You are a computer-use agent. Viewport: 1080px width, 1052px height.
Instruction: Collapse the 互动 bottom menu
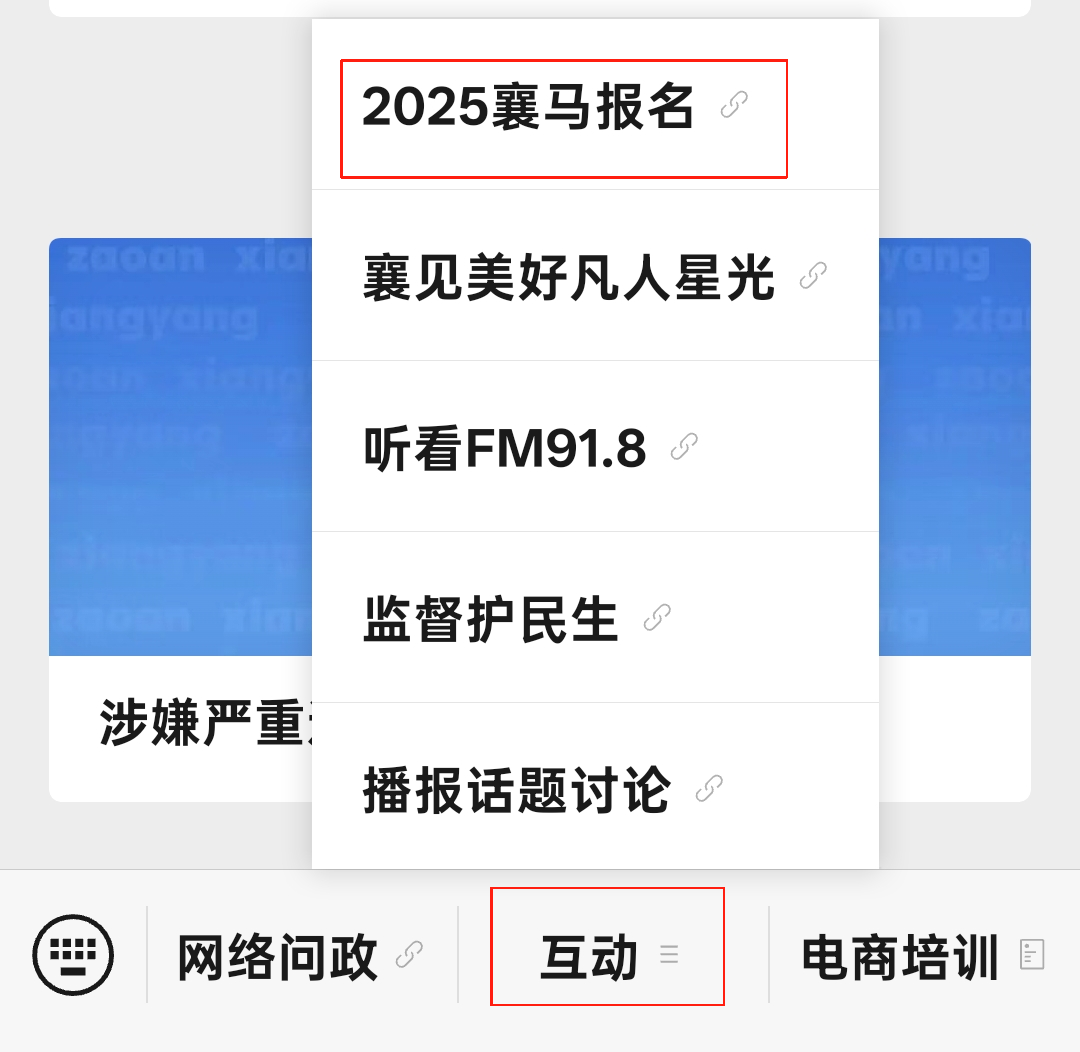607,957
